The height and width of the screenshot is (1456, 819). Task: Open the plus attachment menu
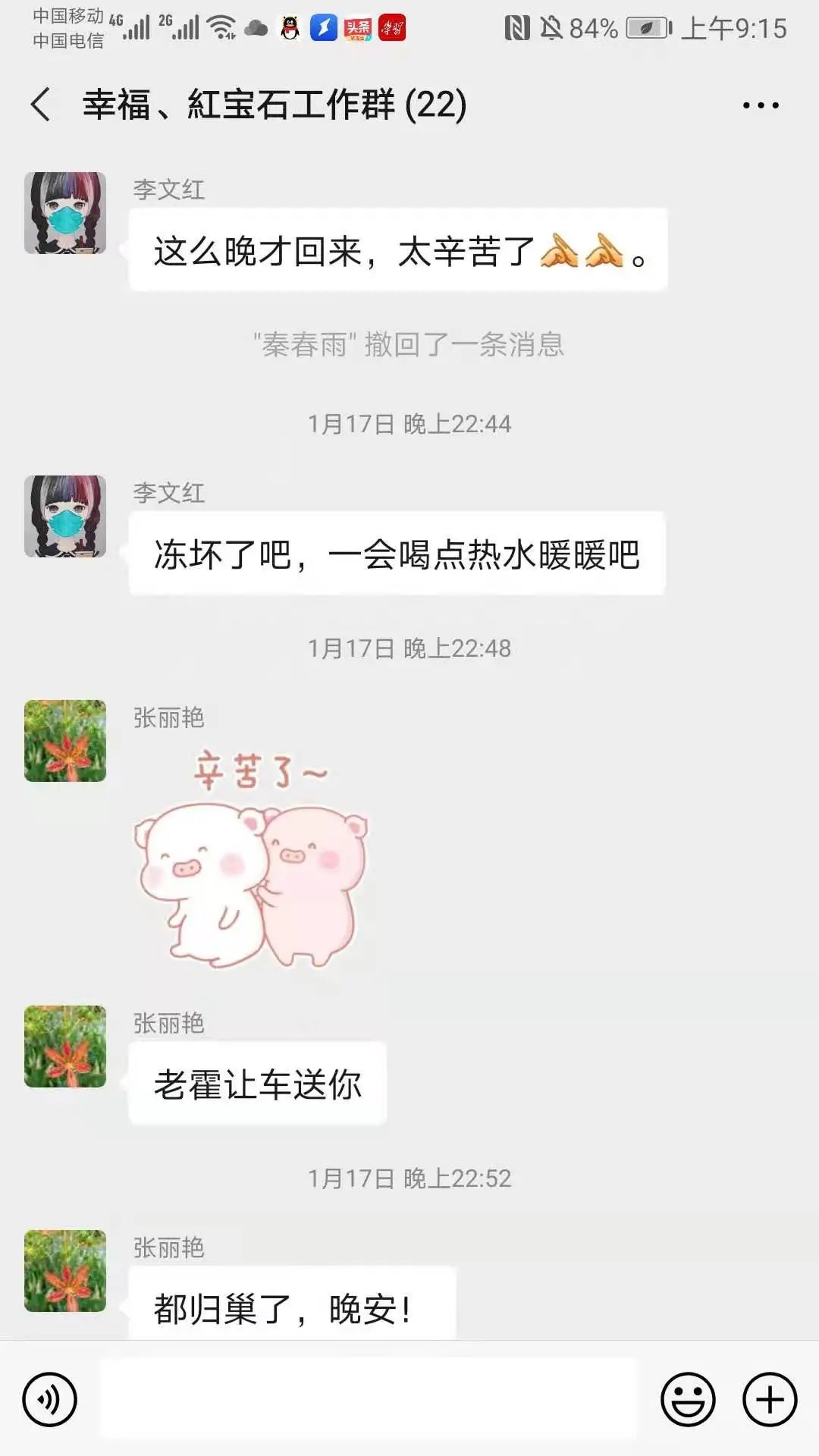pyautogui.click(x=769, y=1399)
